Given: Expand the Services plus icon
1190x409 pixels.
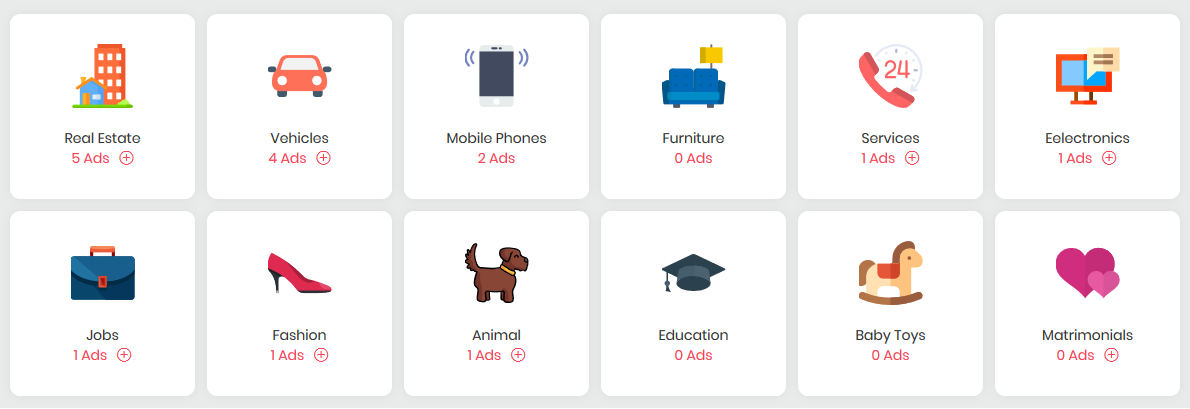Looking at the screenshot, I should point(912,158).
